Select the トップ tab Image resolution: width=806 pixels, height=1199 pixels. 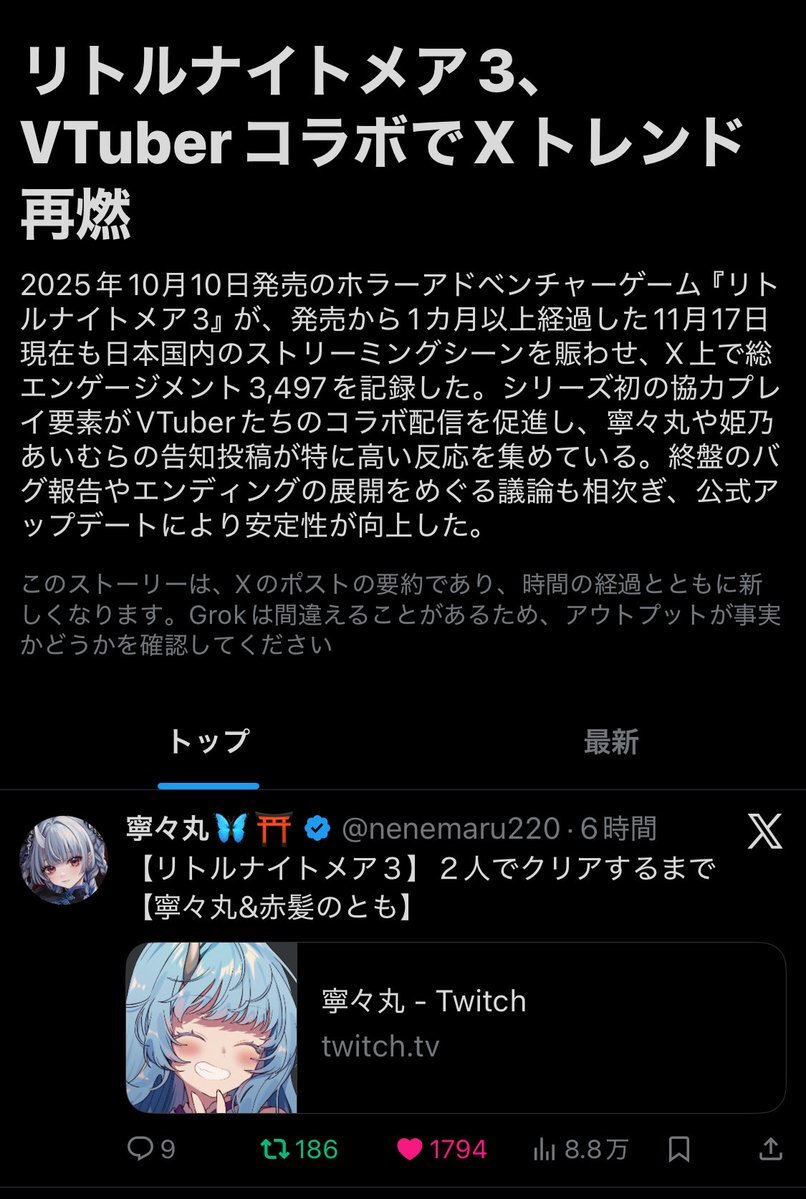click(x=208, y=740)
